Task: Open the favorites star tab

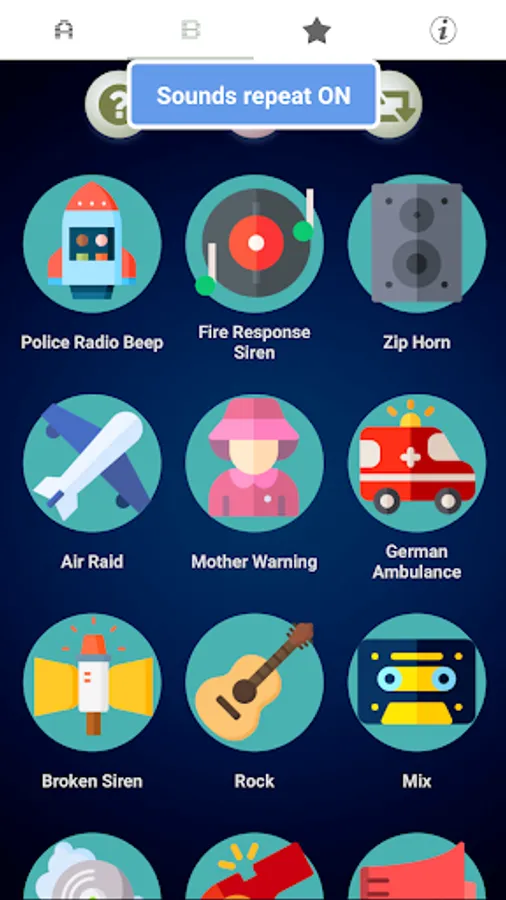Action: (317, 30)
